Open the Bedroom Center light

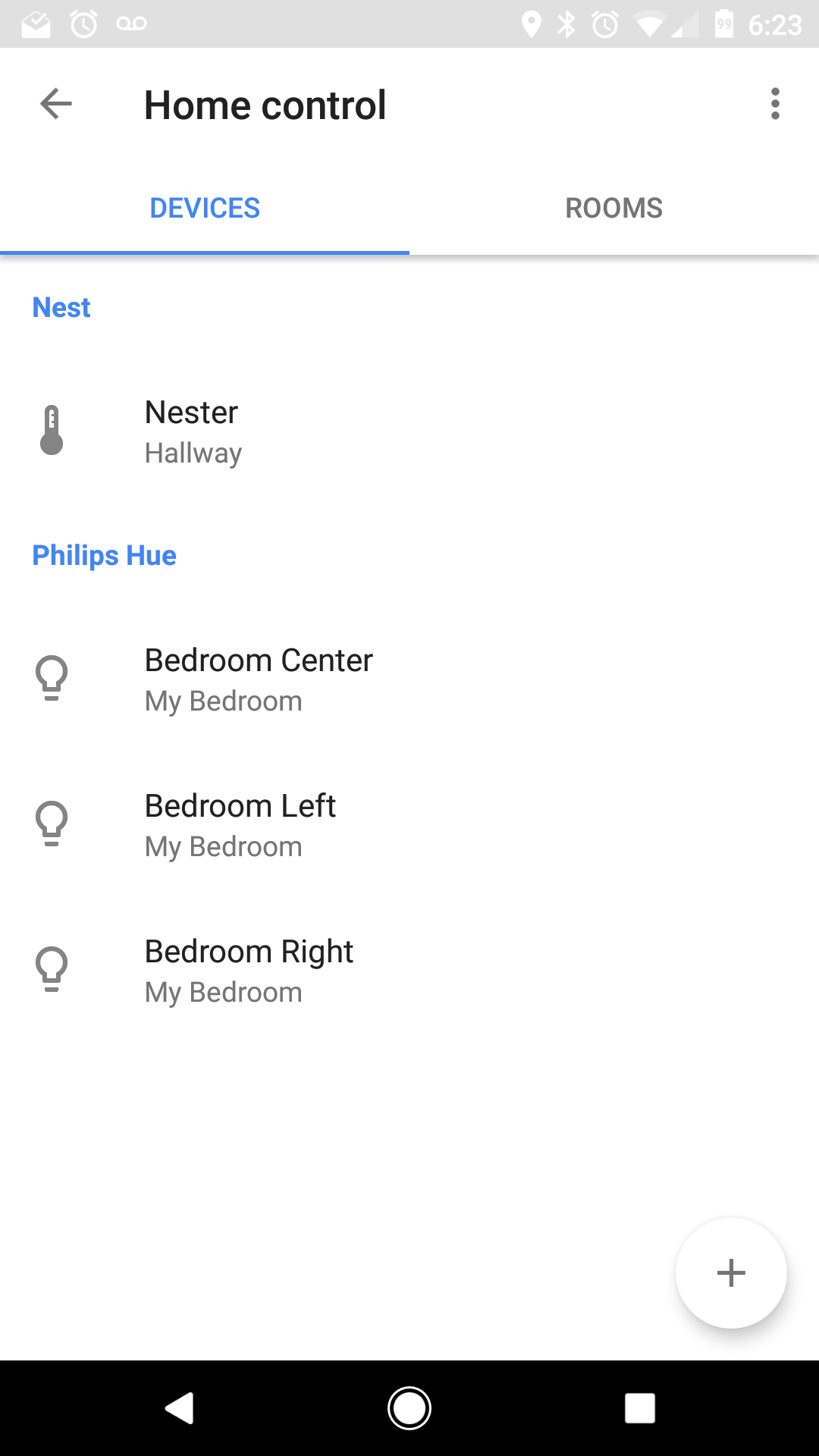(409, 679)
